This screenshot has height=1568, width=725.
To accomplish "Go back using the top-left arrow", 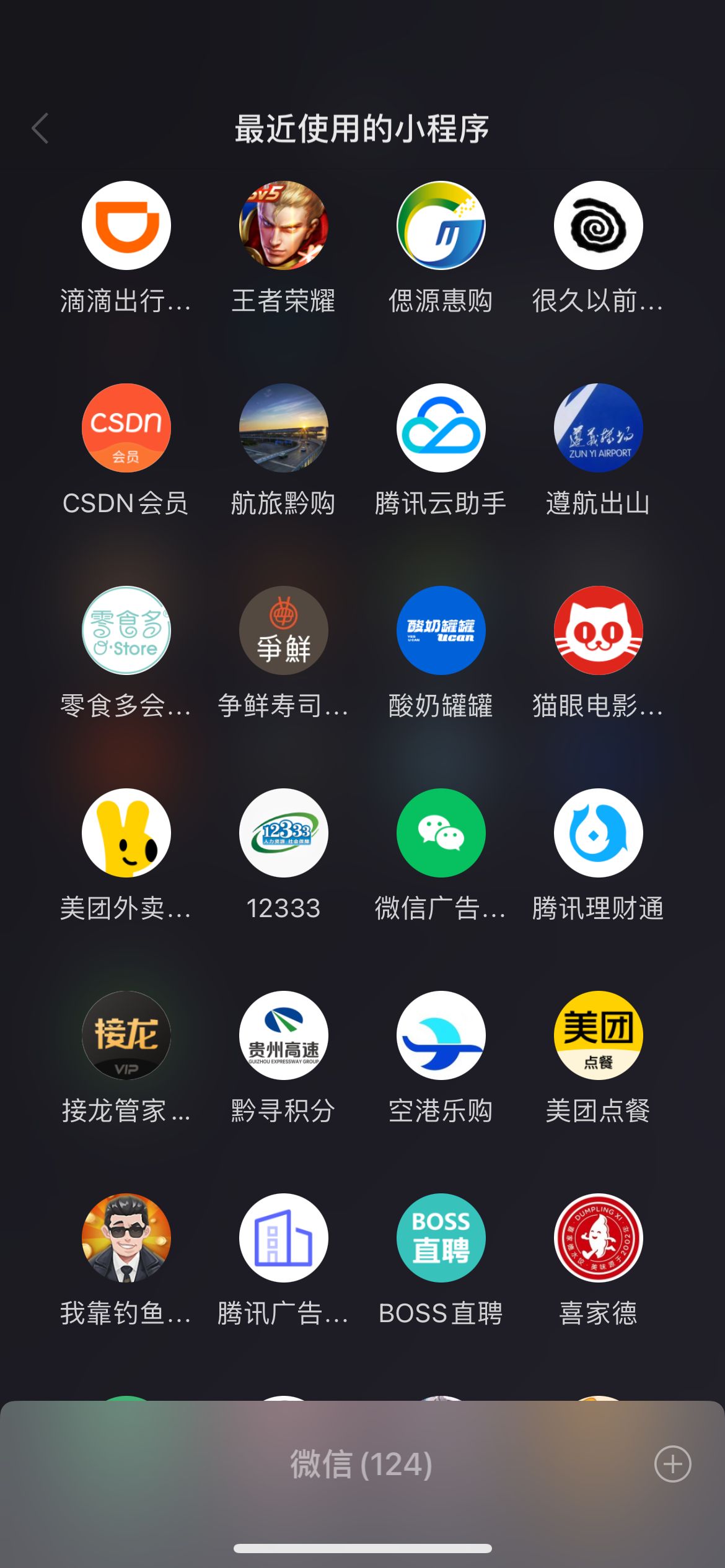I will pyautogui.click(x=40, y=128).
